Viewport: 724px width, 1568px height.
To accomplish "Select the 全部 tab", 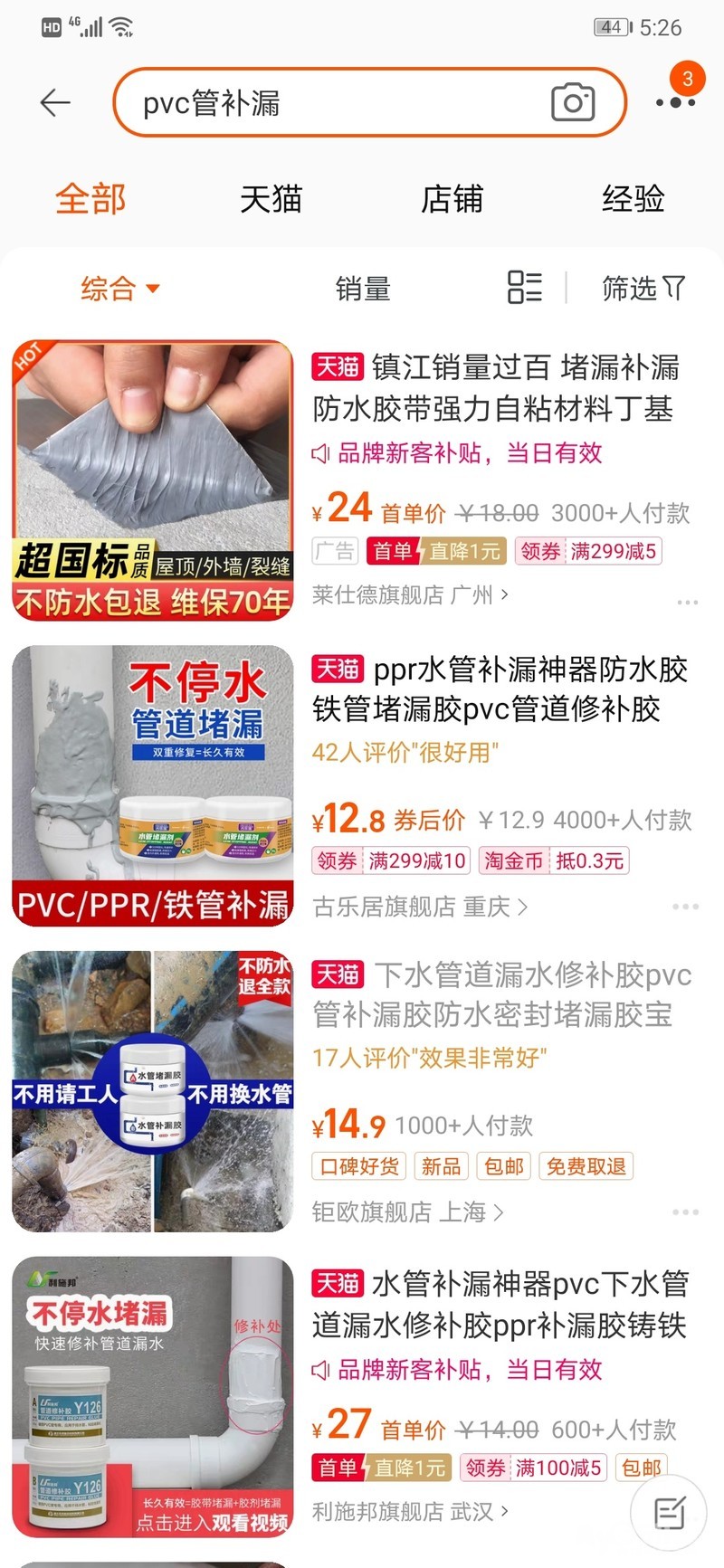I will [90, 199].
